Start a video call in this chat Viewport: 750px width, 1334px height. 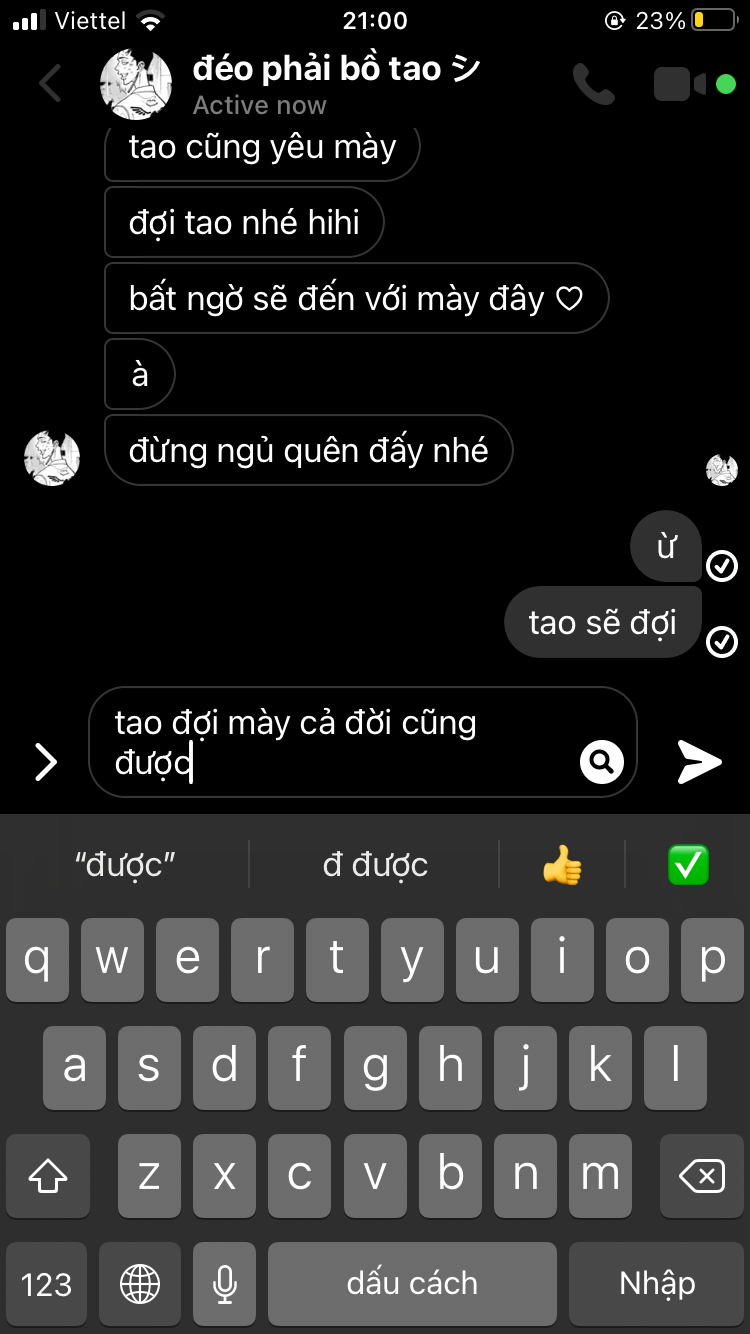(681, 85)
